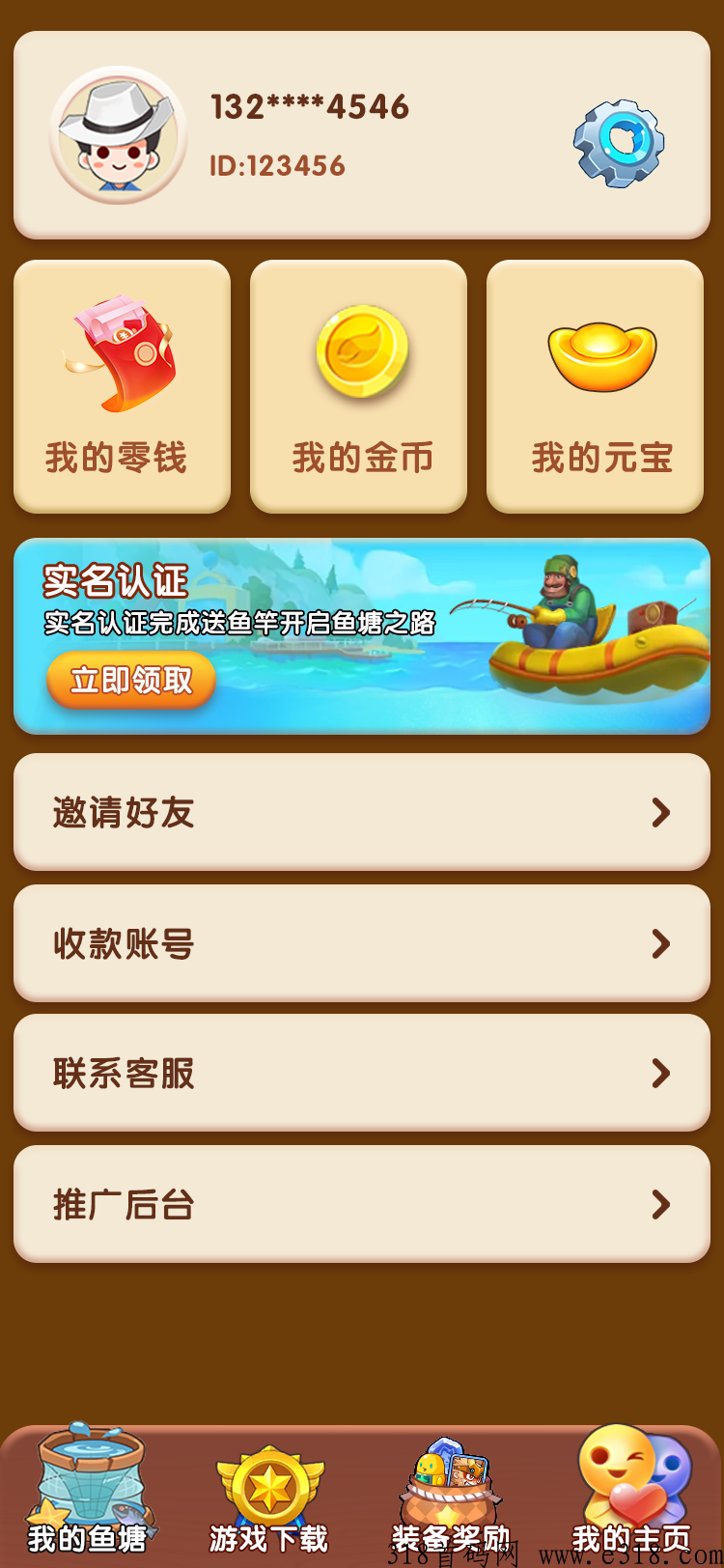
Task: Tap the profile avatar
Action: tap(118, 135)
